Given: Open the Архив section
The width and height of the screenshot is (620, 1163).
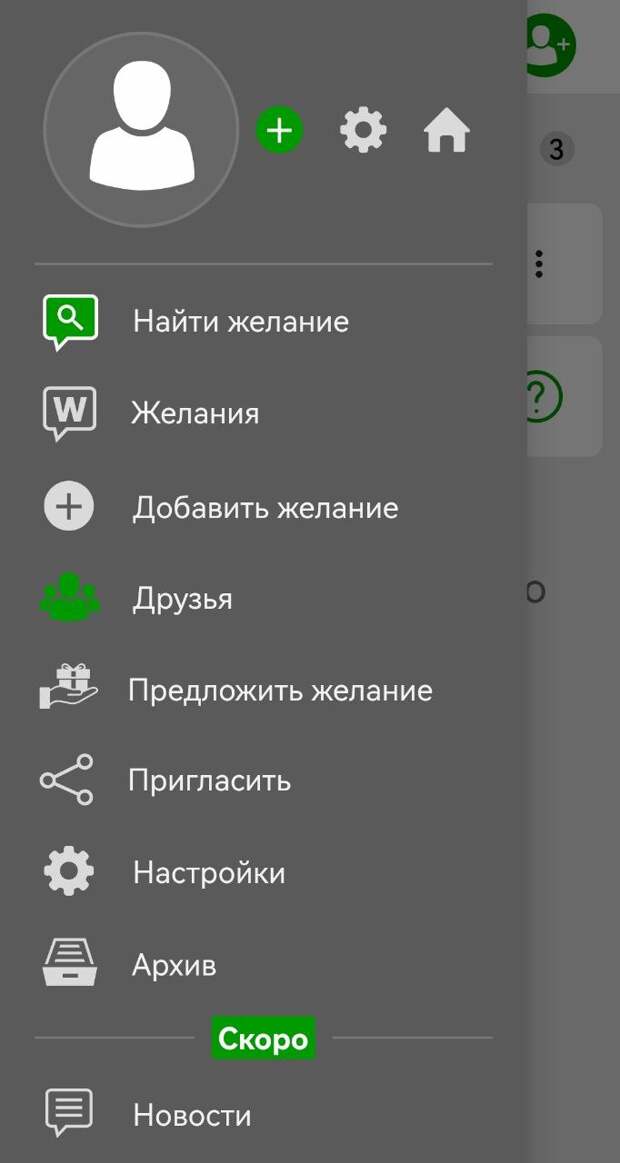Looking at the screenshot, I should [x=174, y=966].
